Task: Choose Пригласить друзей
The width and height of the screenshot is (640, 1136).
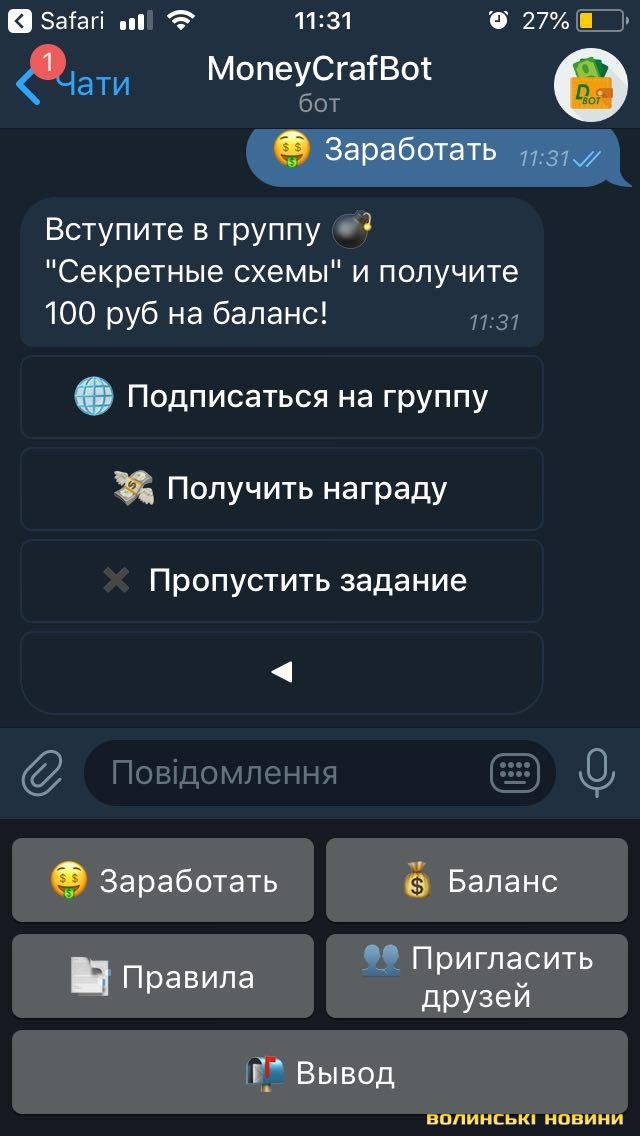Action: pyautogui.click(x=477, y=977)
